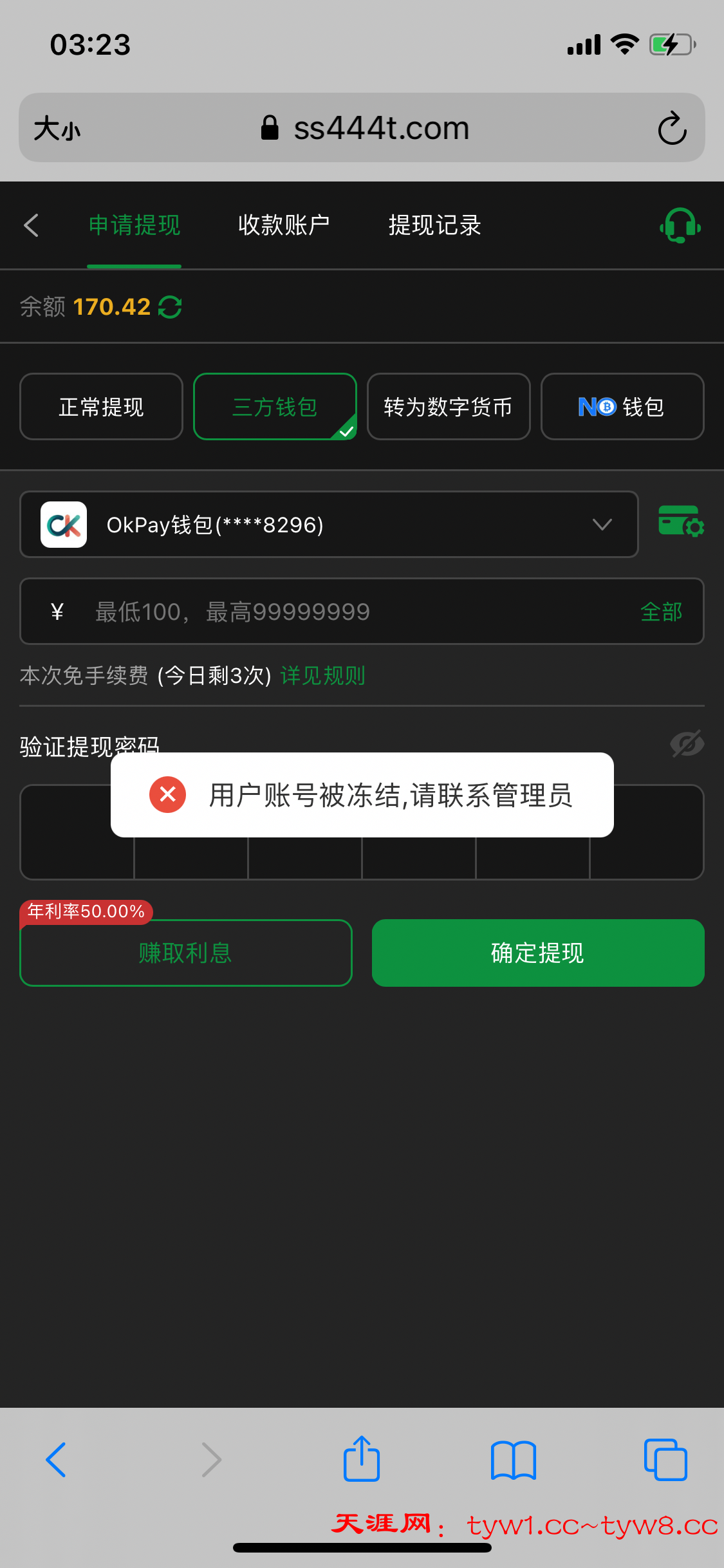Open Safari share menu
Screen dimensions: 724x1568
point(362,1460)
